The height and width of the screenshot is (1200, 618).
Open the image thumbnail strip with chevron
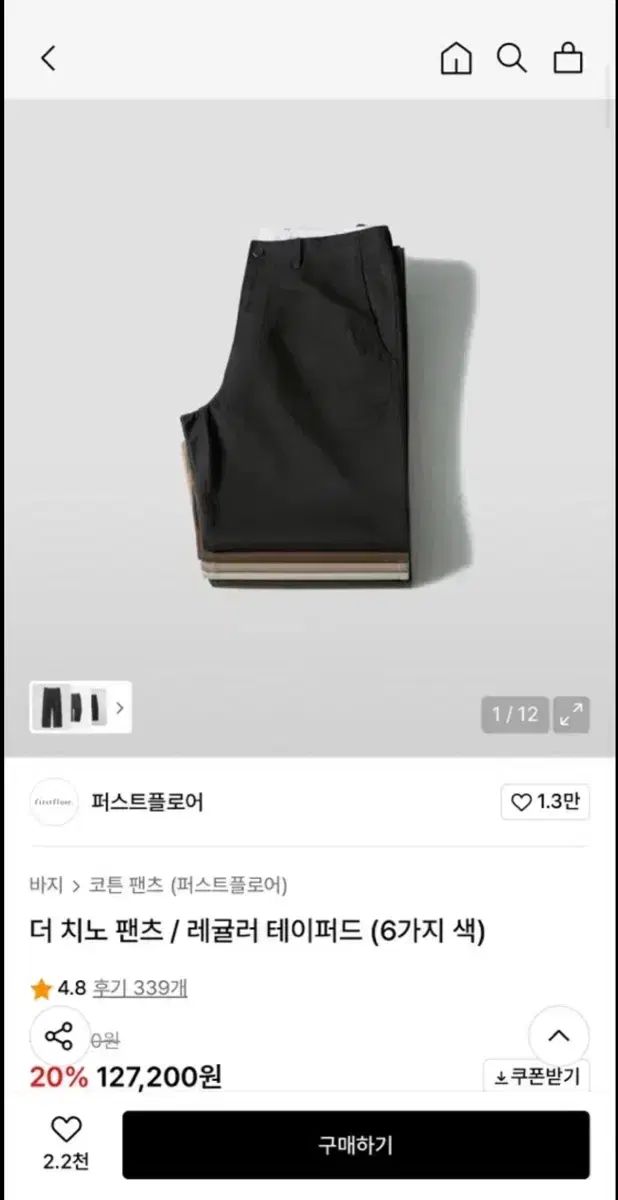(80, 707)
